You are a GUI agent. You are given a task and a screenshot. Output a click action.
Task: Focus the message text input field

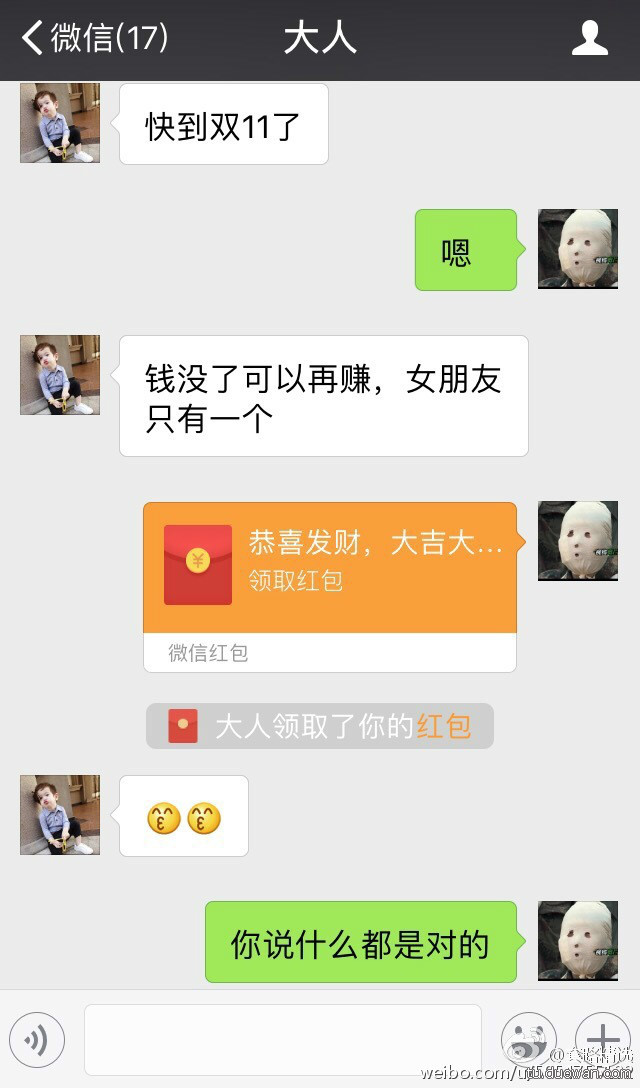282,1040
